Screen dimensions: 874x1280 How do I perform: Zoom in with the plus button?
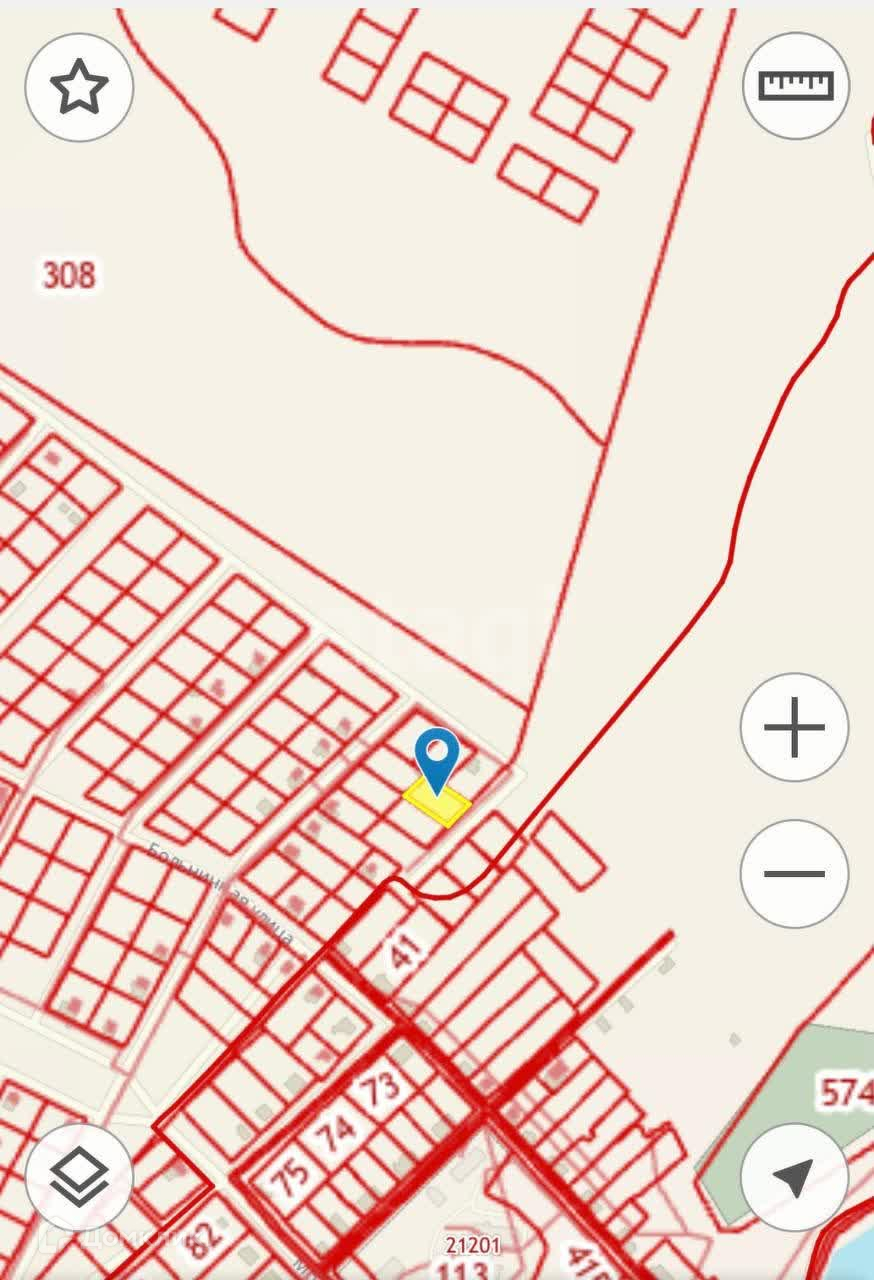(794, 727)
